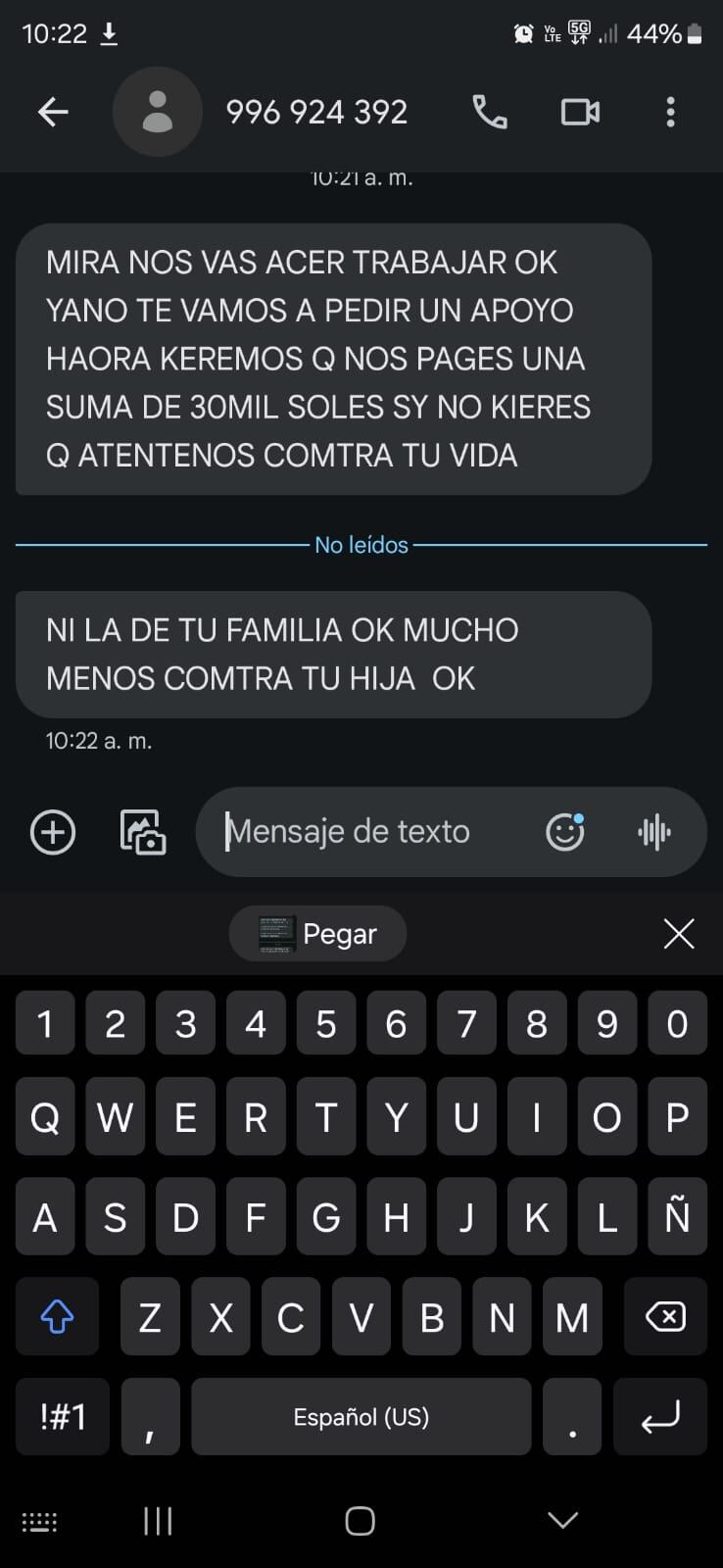The width and height of the screenshot is (723, 1568).
Task: Record a voice message with the waveform icon
Action: coord(654,830)
